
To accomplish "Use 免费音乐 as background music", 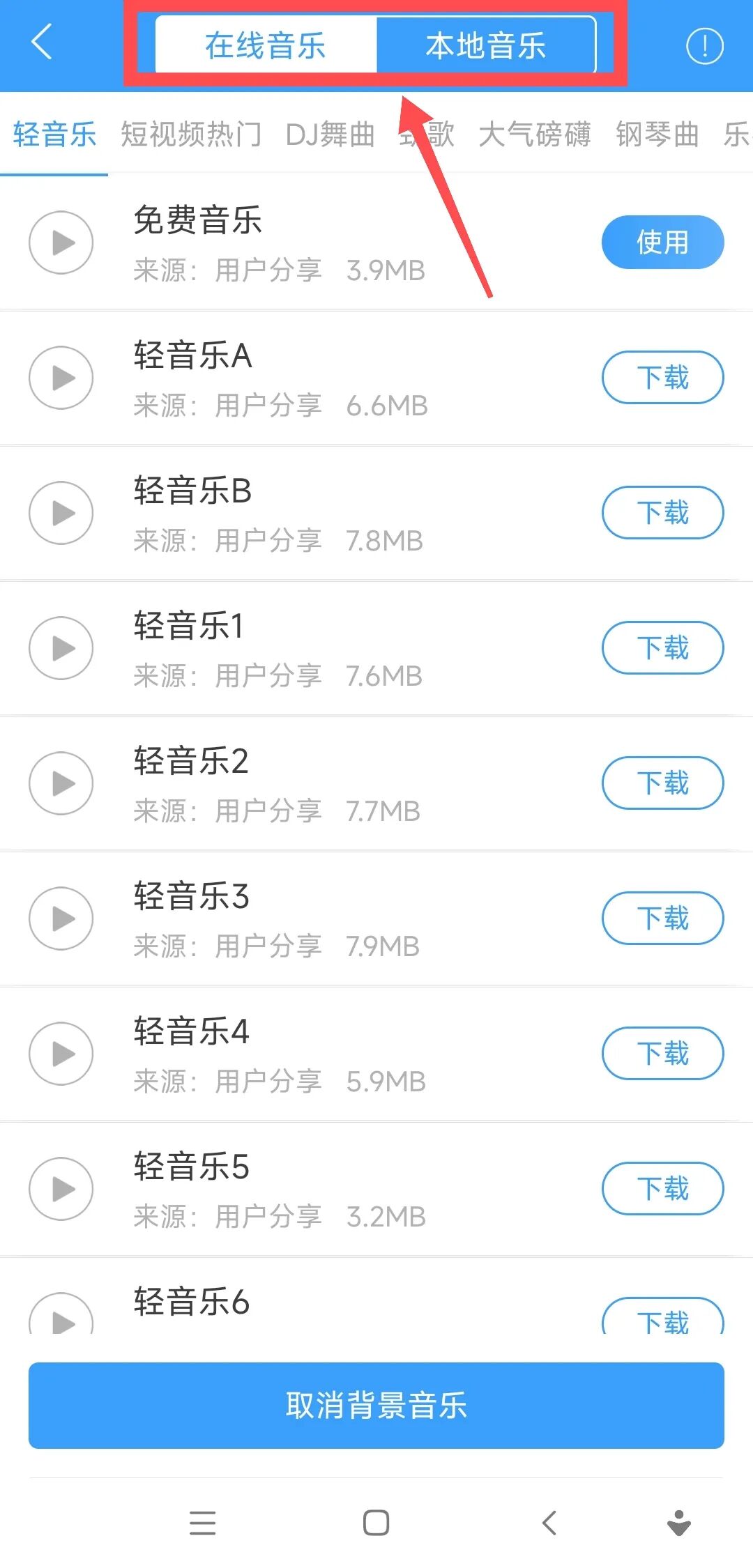I will pyautogui.click(x=662, y=243).
